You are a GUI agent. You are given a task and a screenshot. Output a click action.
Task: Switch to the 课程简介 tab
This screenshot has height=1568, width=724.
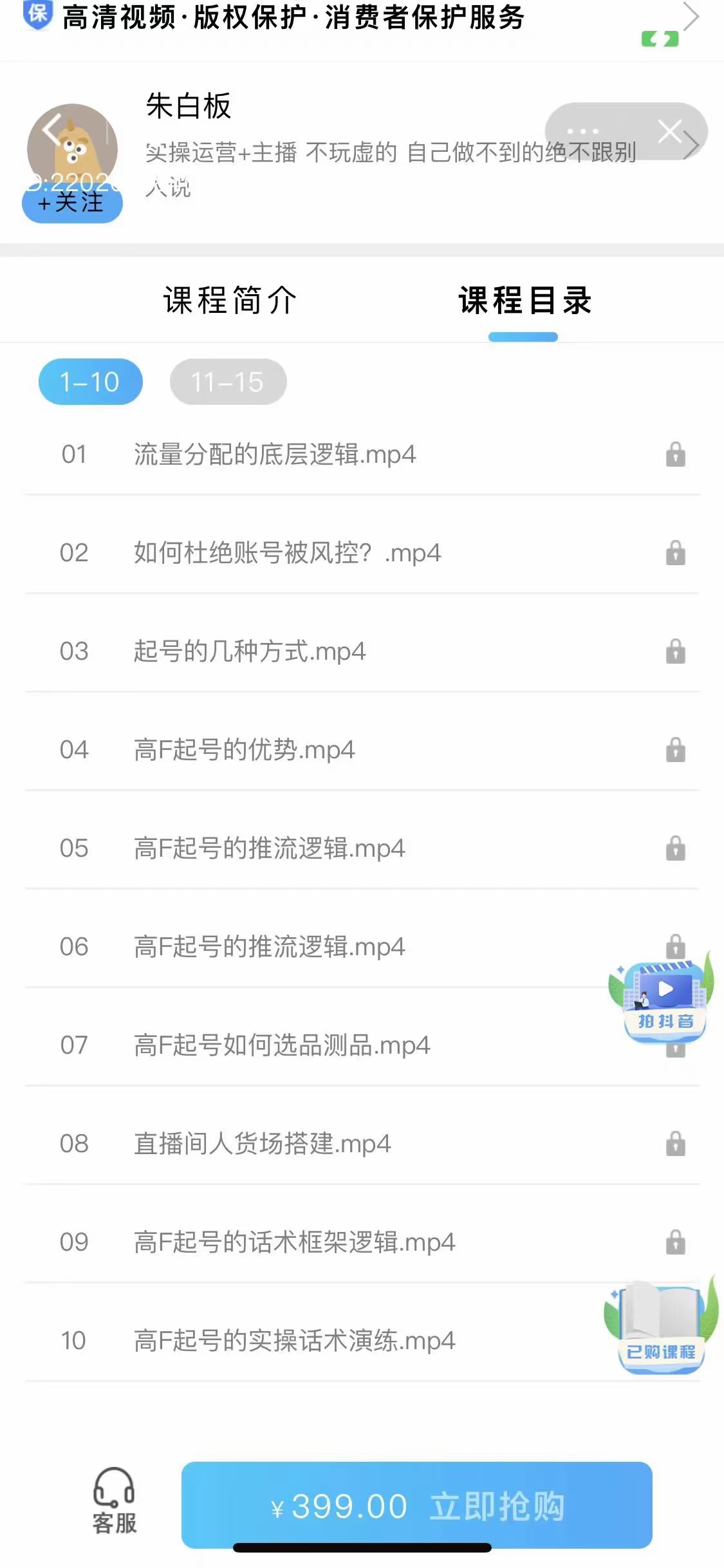pyautogui.click(x=230, y=301)
